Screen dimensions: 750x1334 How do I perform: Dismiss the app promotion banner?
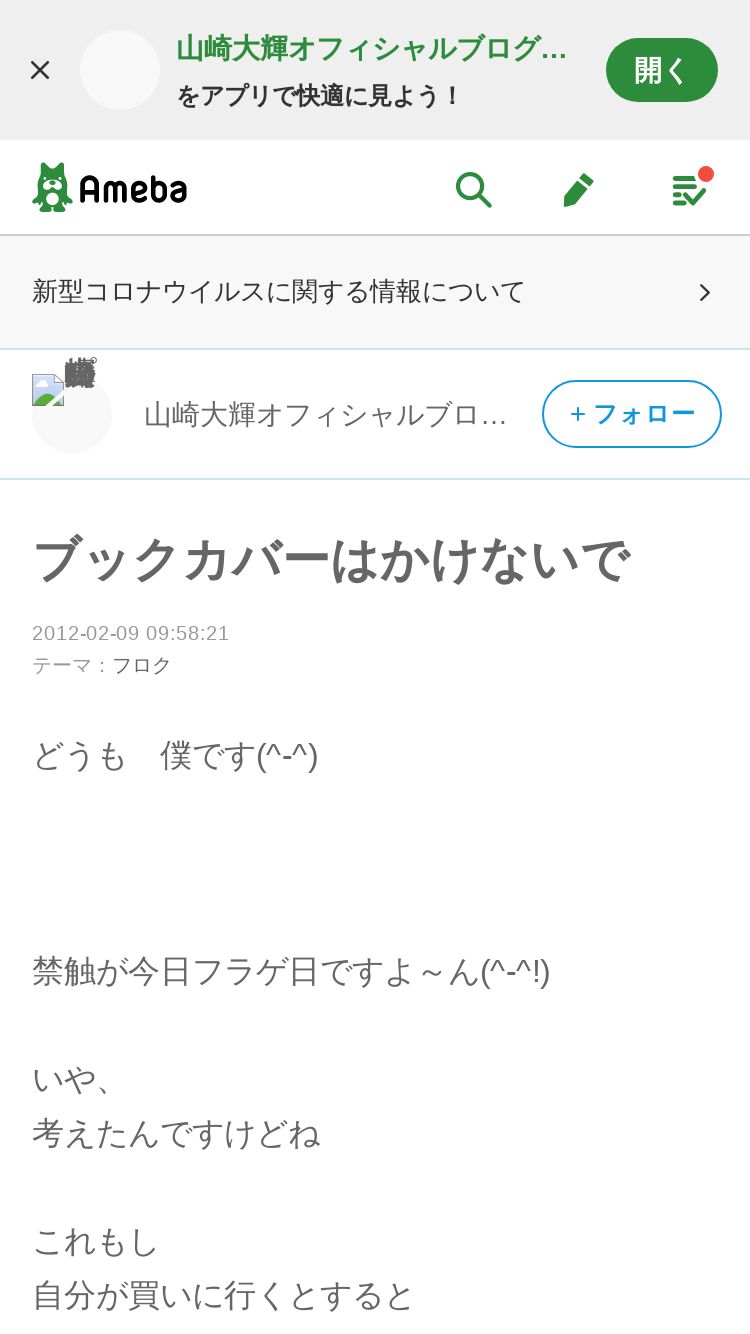tap(40, 70)
